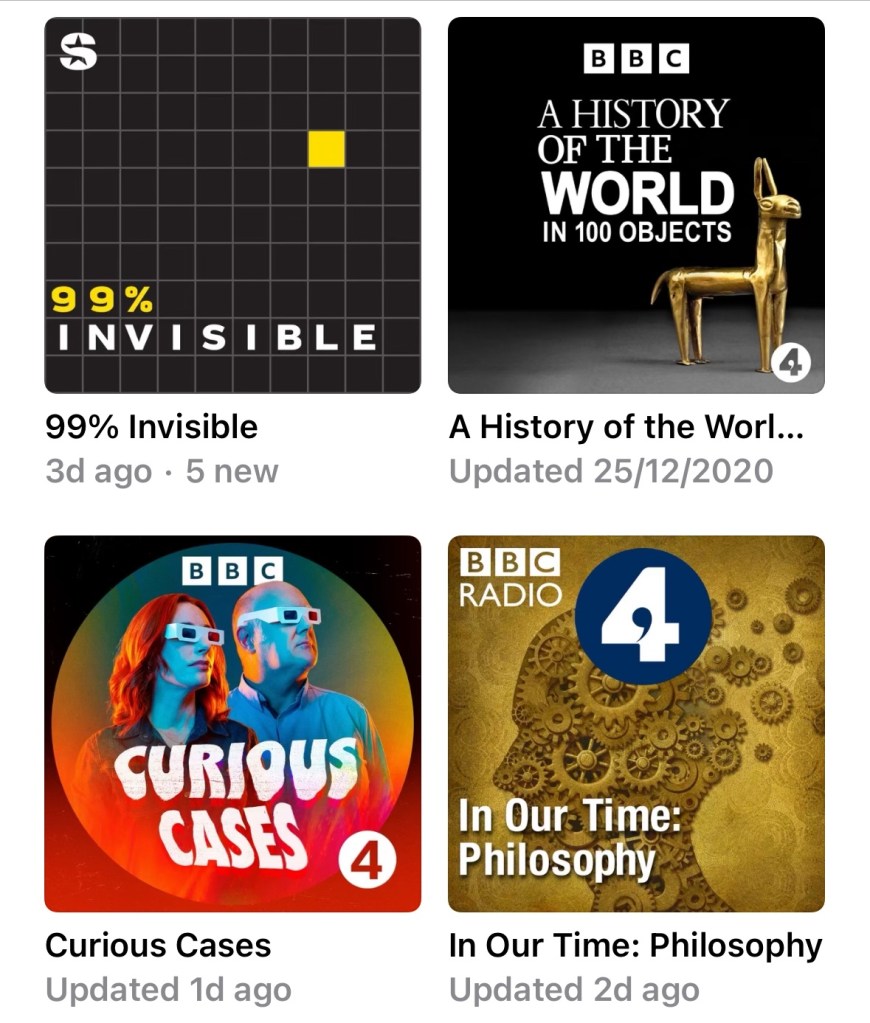Open the 99% Invisible podcast
The height and width of the screenshot is (1023, 870).
pyautogui.click(x=232, y=205)
